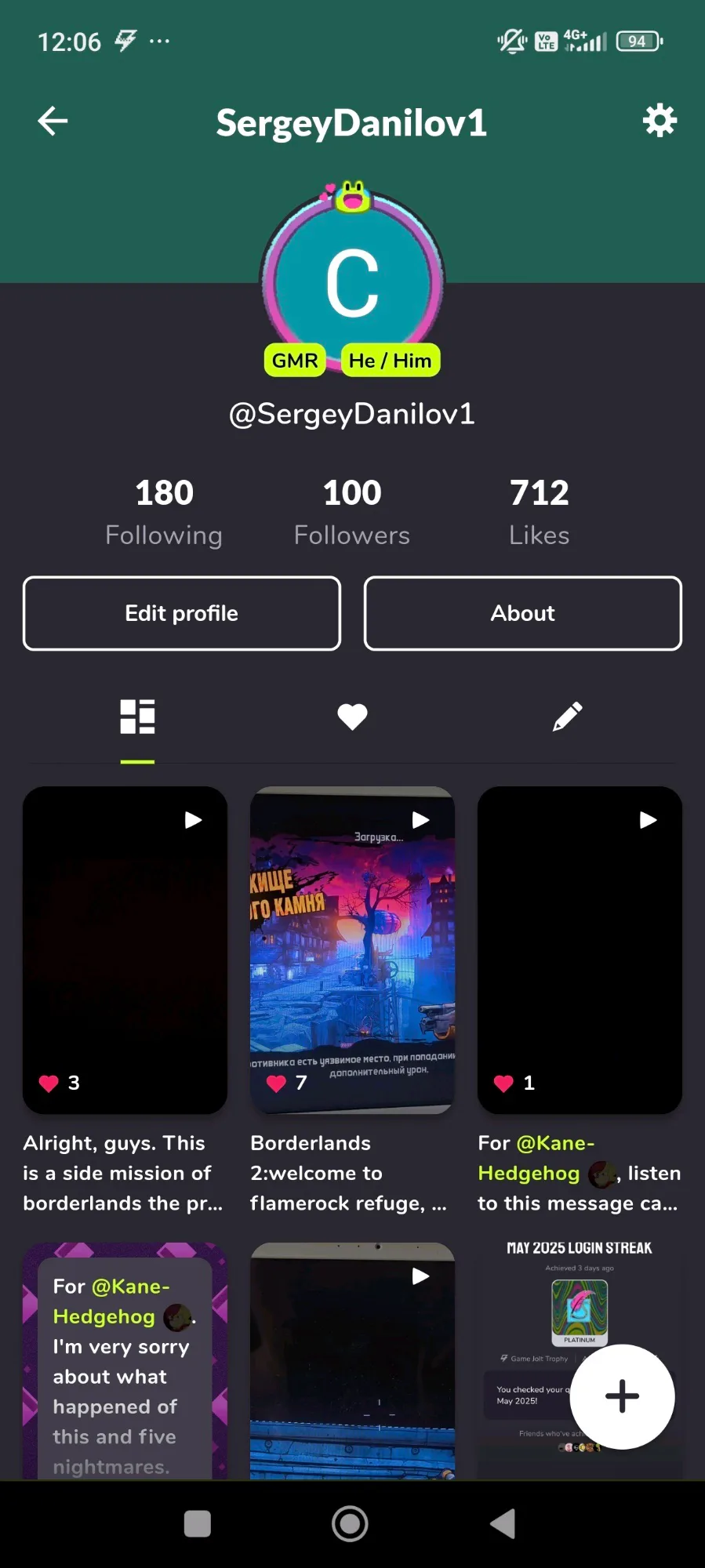Switch to the liked posts heart tab
Screen dimensions: 705x1568
(x=352, y=717)
